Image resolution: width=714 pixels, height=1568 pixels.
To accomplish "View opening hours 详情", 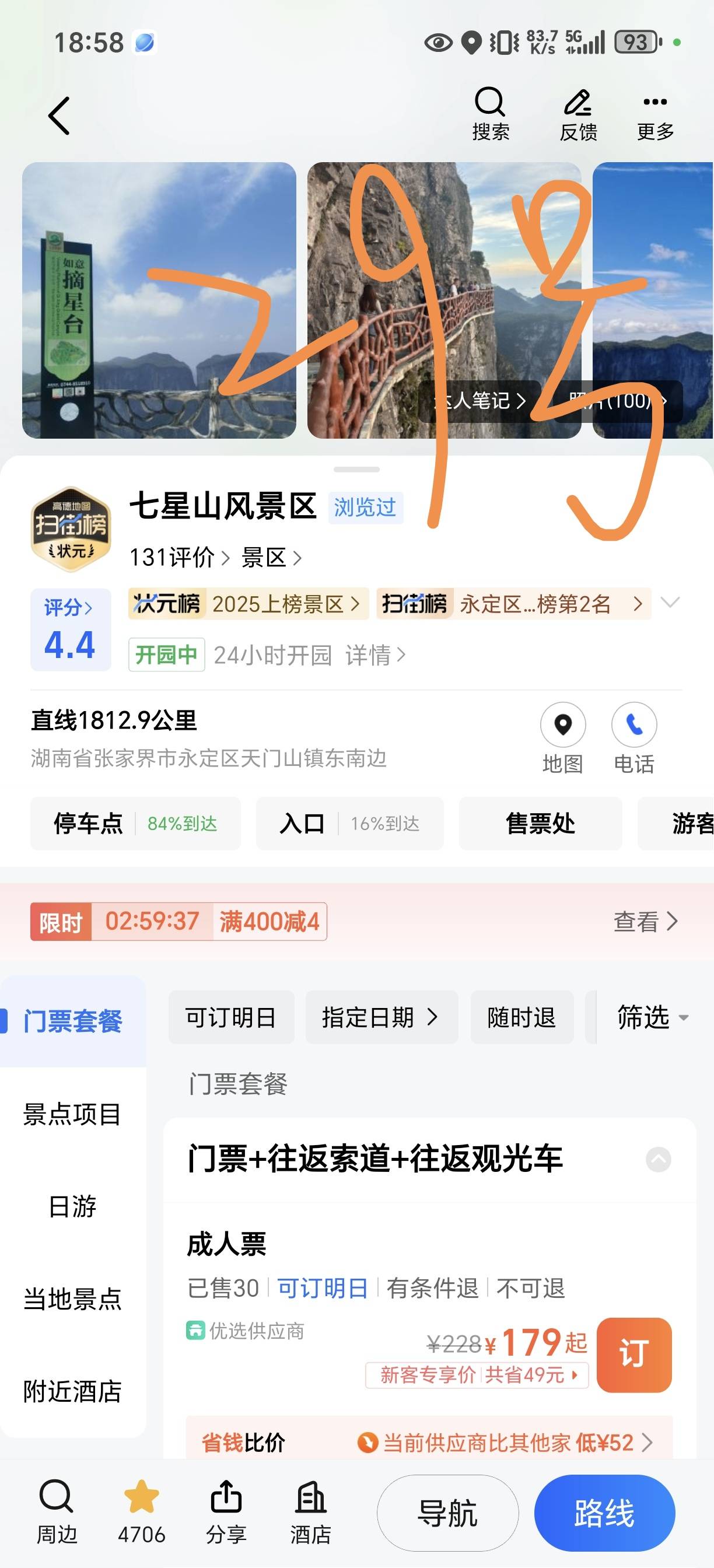I will pyautogui.click(x=374, y=655).
